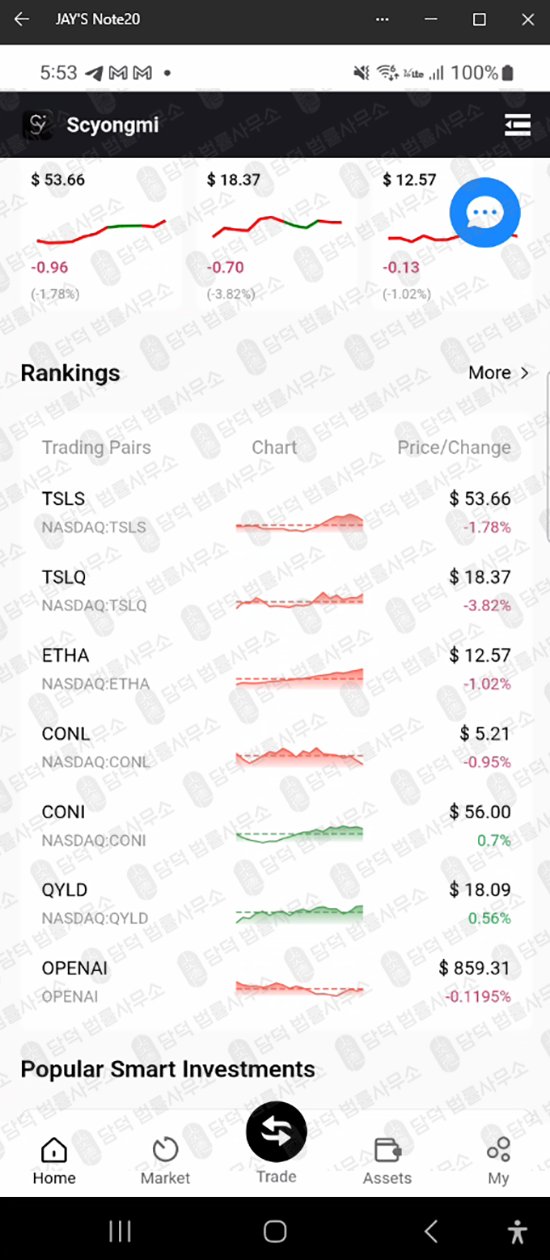550x1260 pixels.
Task: Open the OPENAI ranking row
Action: pos(276,982)
